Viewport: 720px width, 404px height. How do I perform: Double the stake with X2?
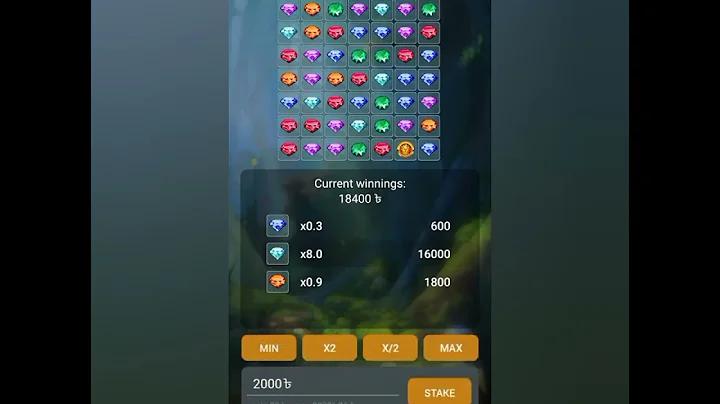click(330, 348)
